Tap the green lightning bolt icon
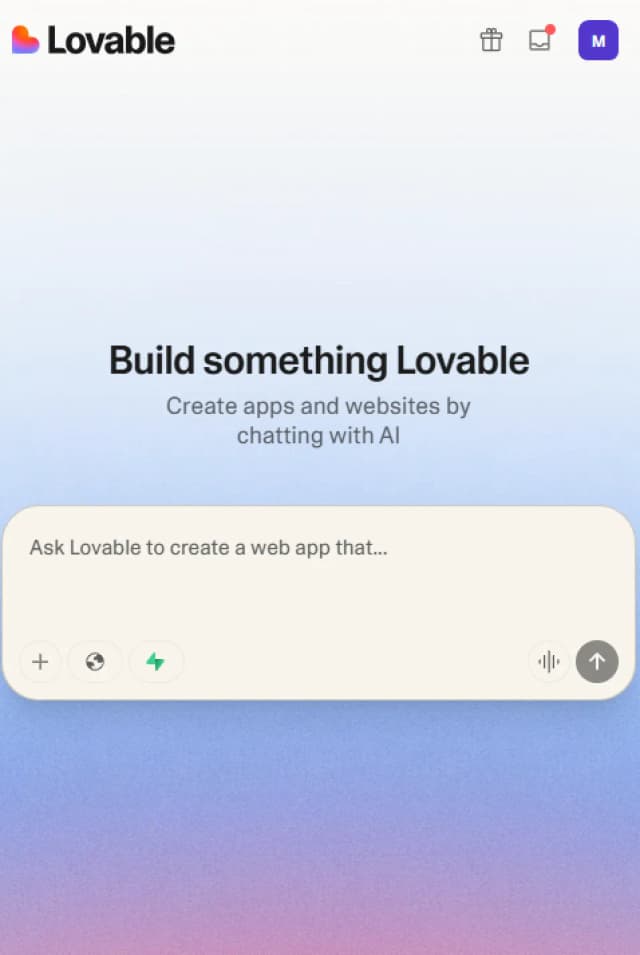This screenshot has height=955, width=640. pyautogui.click(x=156, y=661)
